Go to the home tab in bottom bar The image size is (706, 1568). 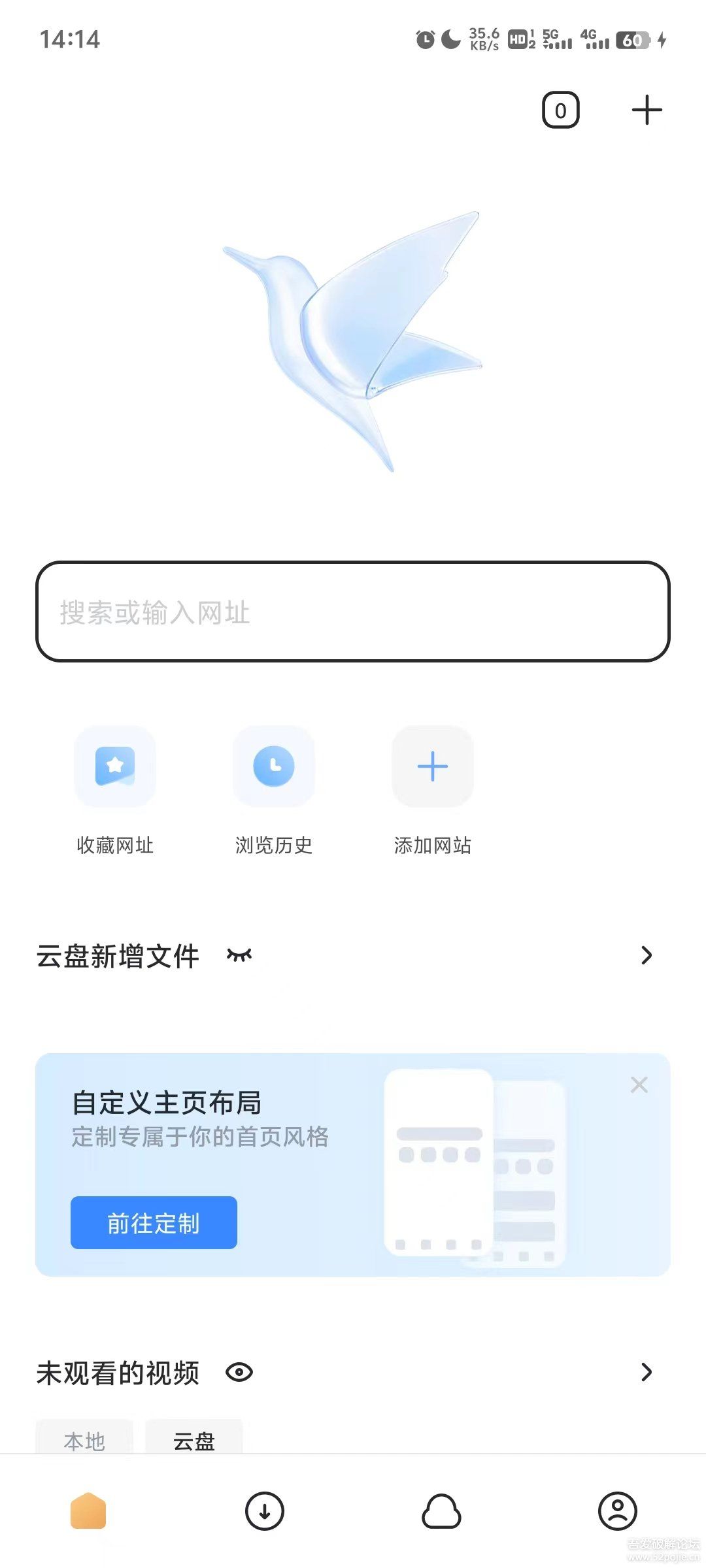[x=88, y=1511]
